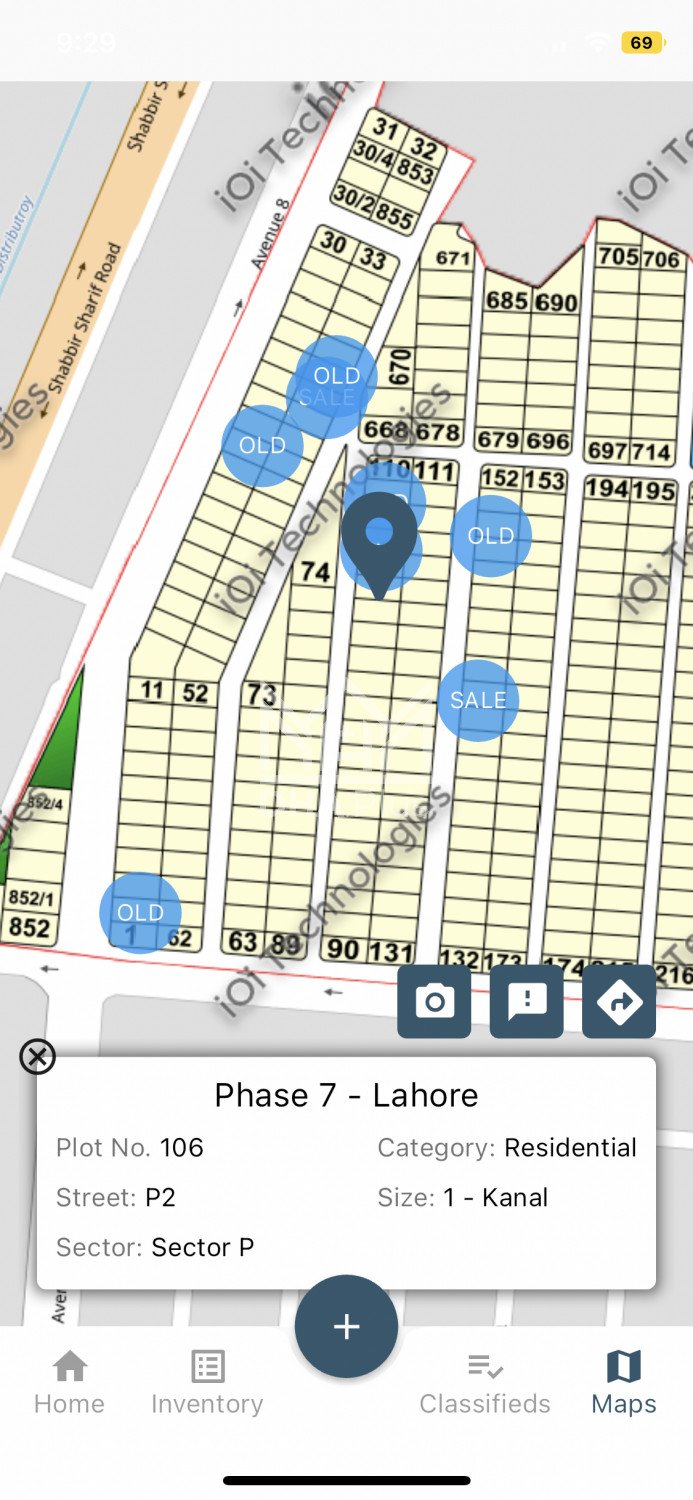The width and height of the screenshot is (693, 1500).
Task: Switch to the Inventory tab
Action: [207, 1382]
